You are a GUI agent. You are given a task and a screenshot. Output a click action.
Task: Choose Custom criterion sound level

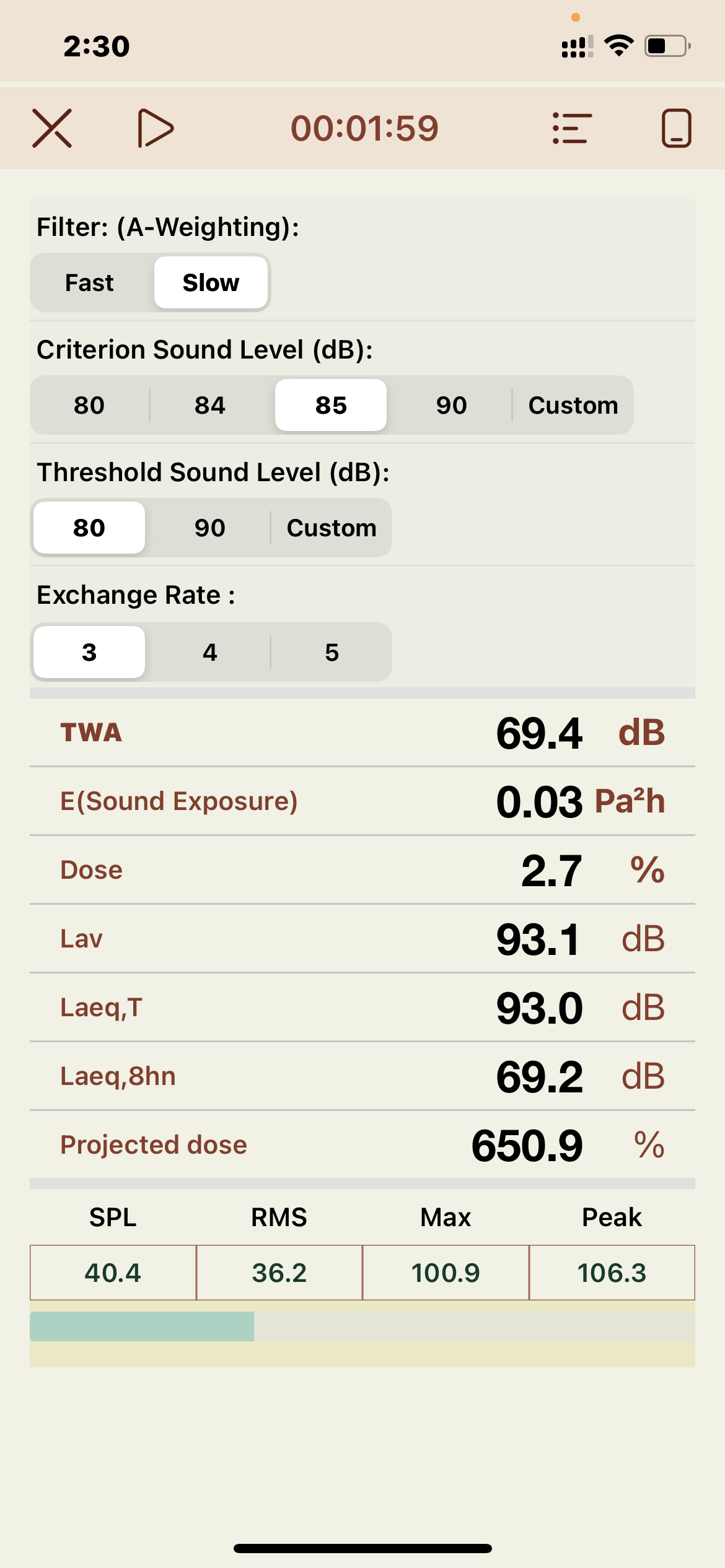(x=573, y=406)
